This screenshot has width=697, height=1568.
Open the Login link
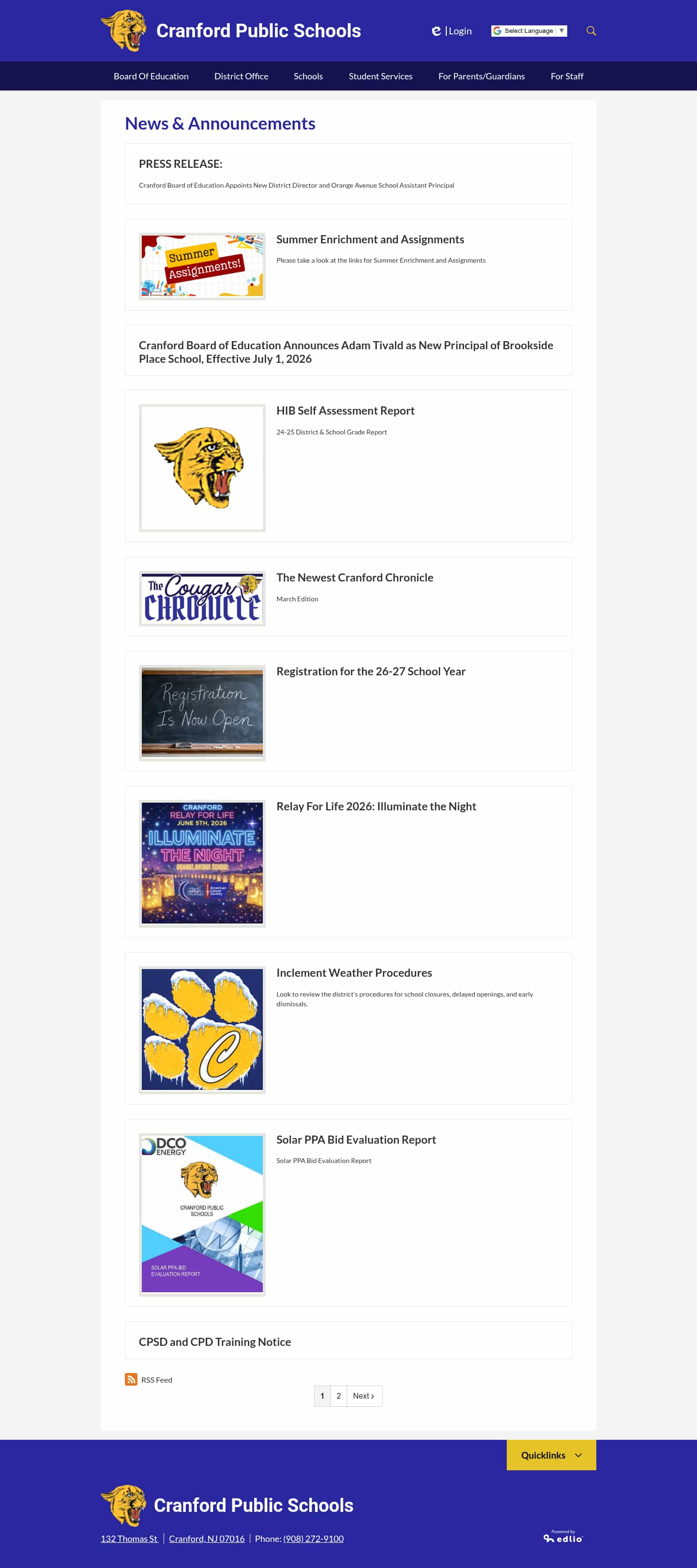click(451, 31)
